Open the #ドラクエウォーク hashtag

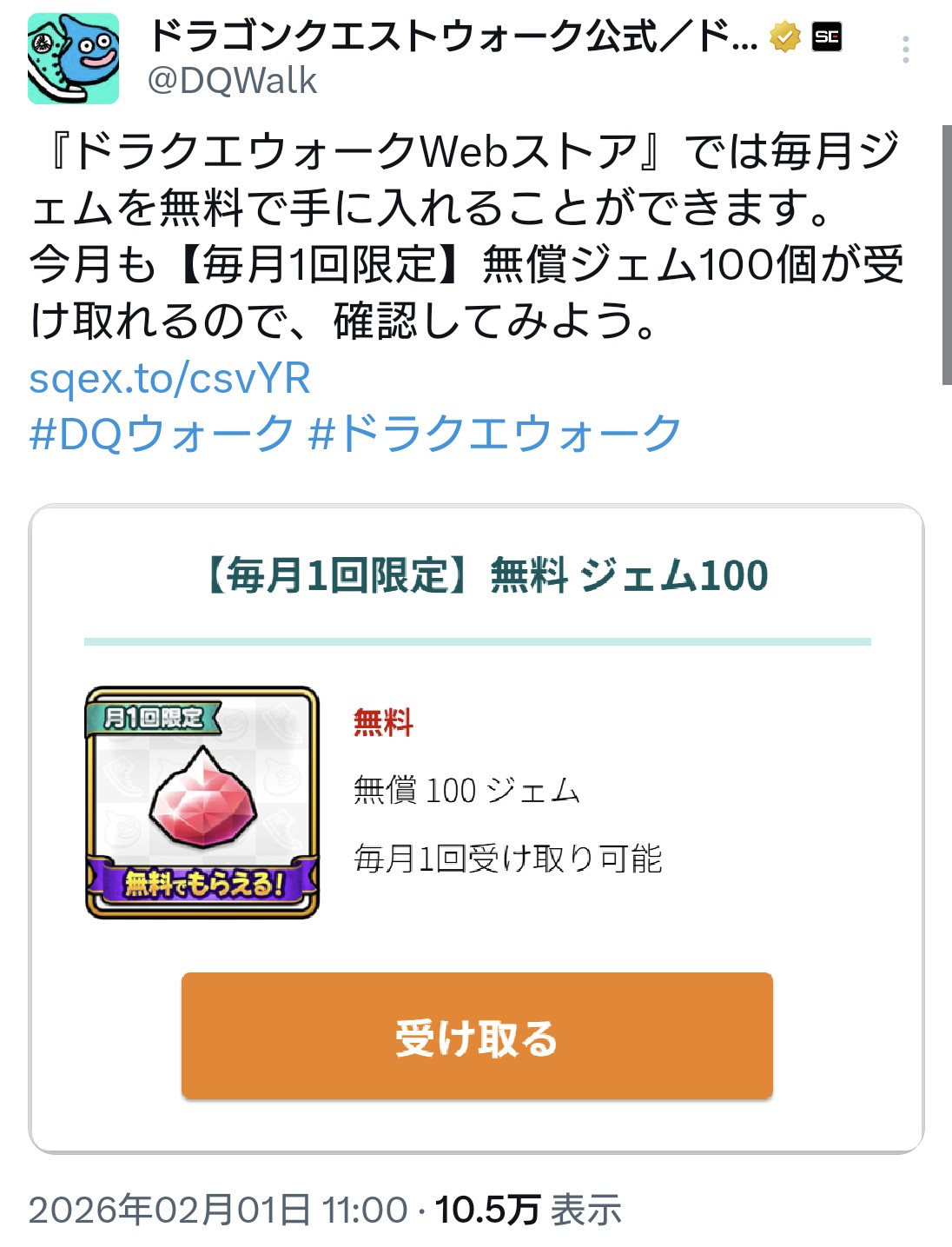pos(494,433)
